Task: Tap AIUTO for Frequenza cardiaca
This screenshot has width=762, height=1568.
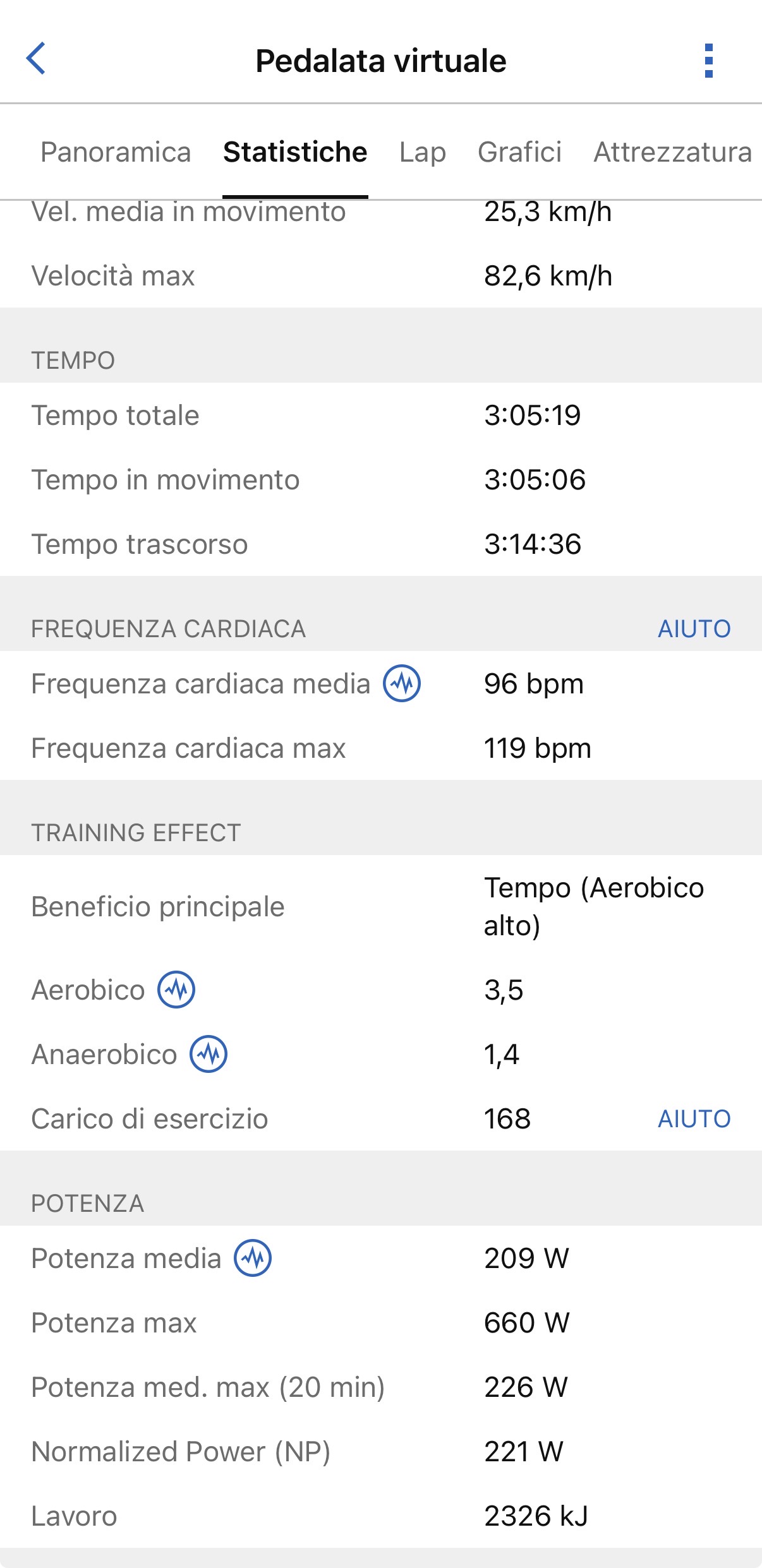Action: pos(694,629)
